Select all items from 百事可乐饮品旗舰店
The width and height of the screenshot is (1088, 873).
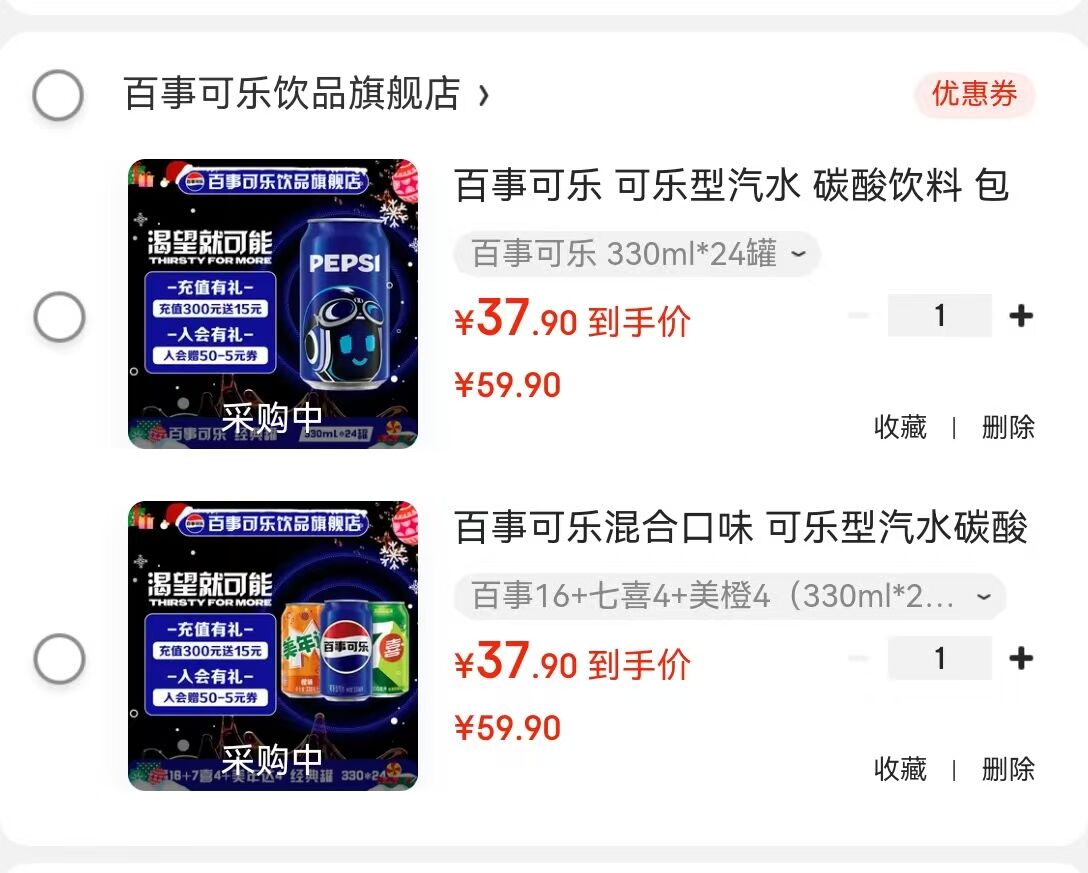[58, 96]
